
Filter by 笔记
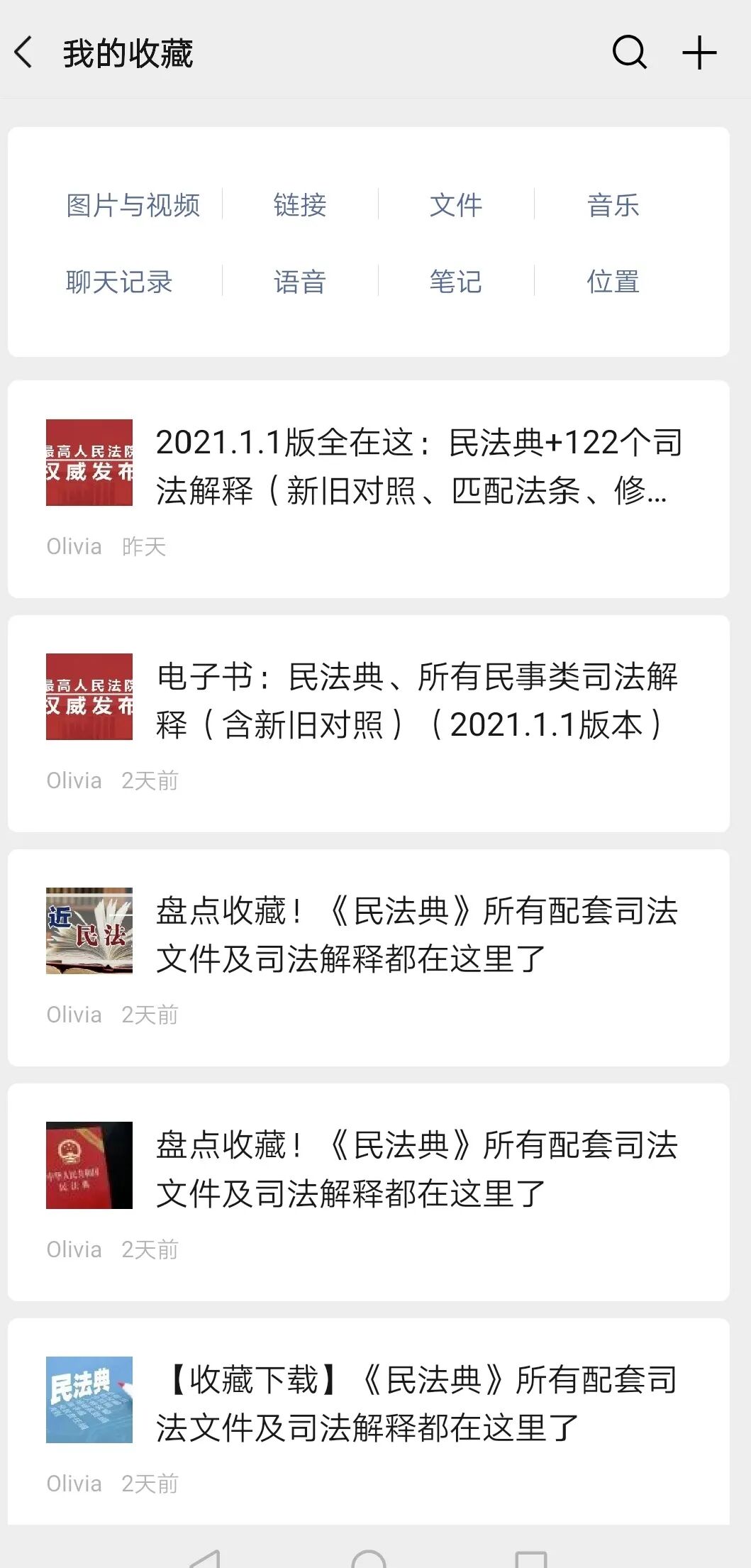[x=456, y=282]
